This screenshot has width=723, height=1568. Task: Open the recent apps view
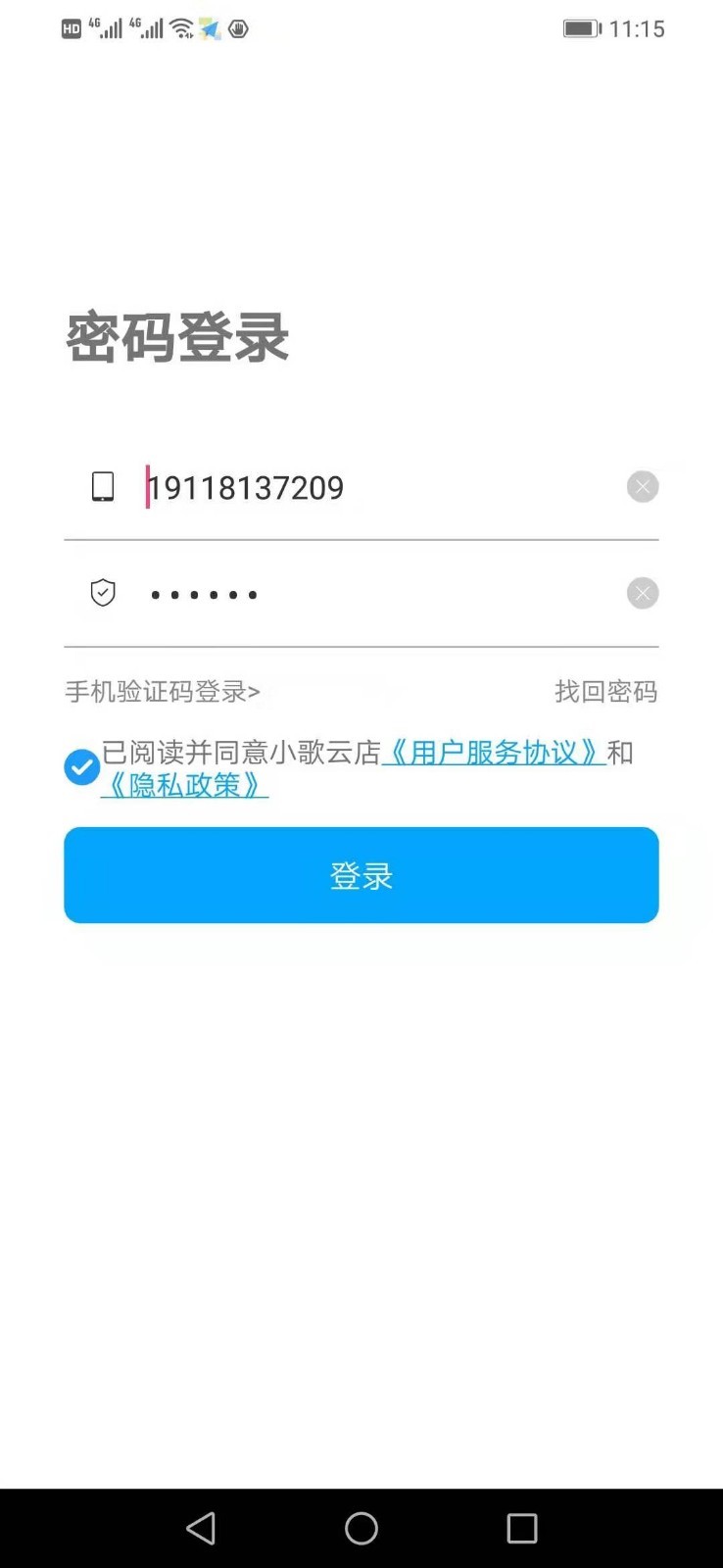coord(521,1528)
